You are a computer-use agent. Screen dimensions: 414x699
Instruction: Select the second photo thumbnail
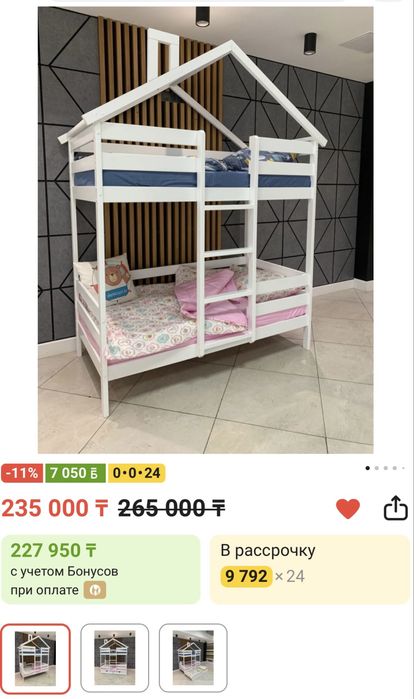(x=115, y=658)
